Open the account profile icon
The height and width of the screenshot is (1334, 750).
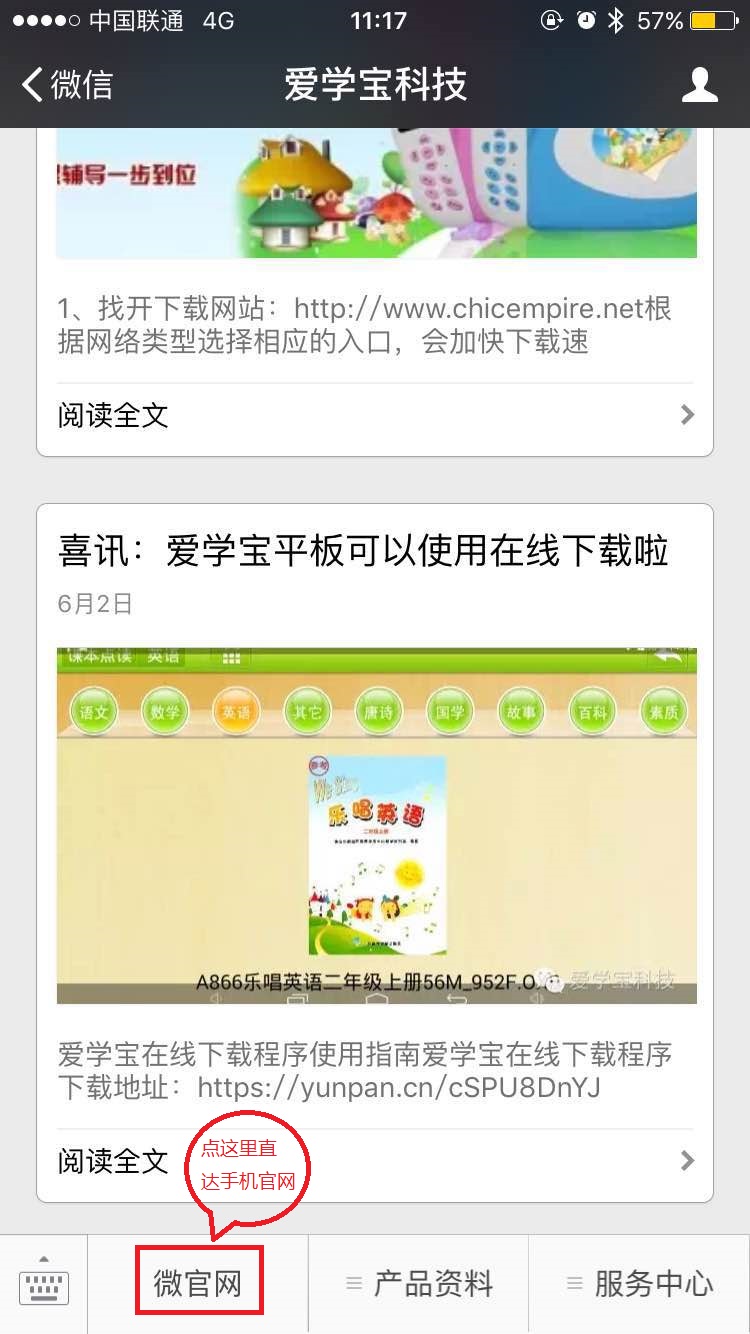(x=699, y=85)
